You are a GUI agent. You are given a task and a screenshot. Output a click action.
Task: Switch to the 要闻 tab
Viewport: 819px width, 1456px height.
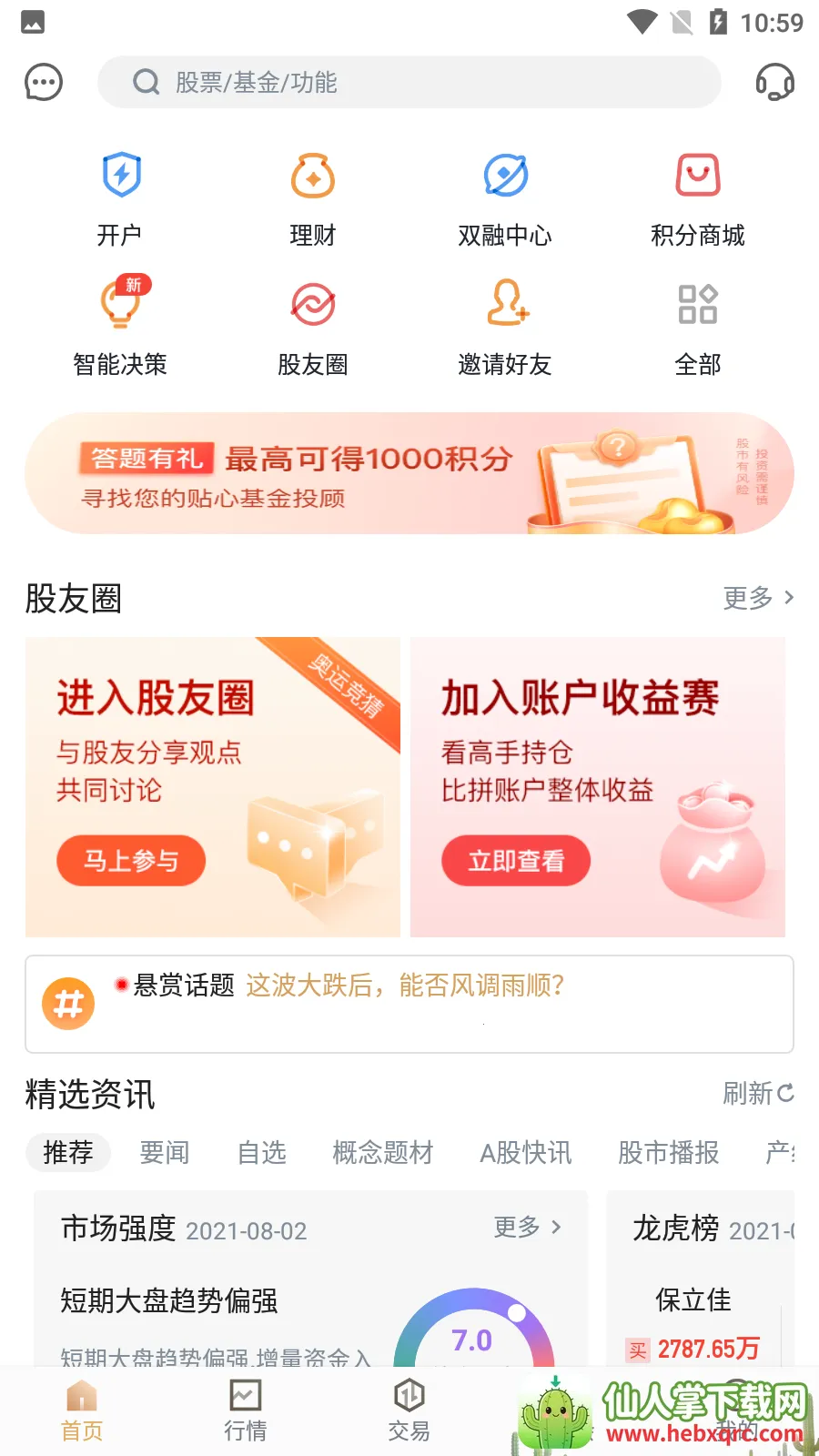click(165, 1153)
